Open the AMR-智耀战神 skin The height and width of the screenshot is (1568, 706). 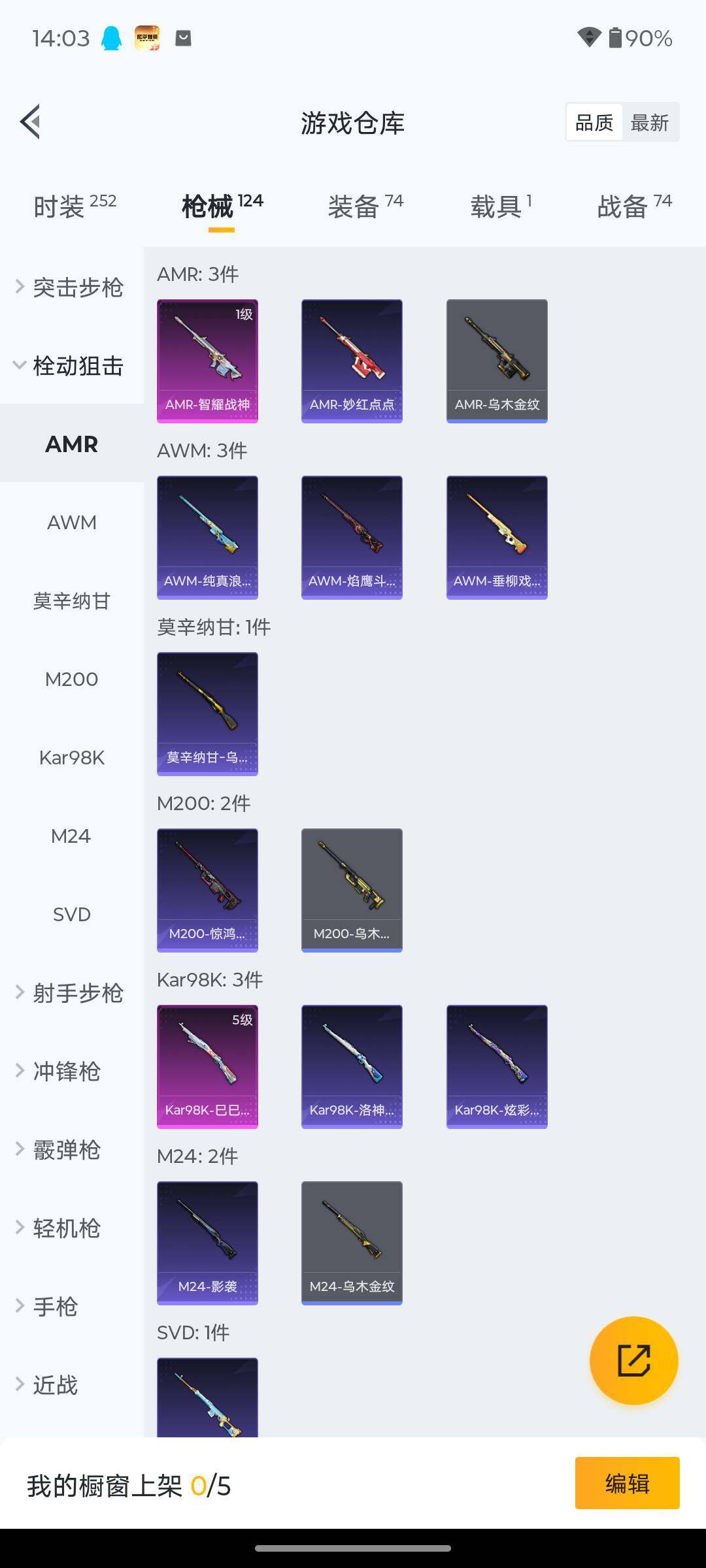click(207, 361)
